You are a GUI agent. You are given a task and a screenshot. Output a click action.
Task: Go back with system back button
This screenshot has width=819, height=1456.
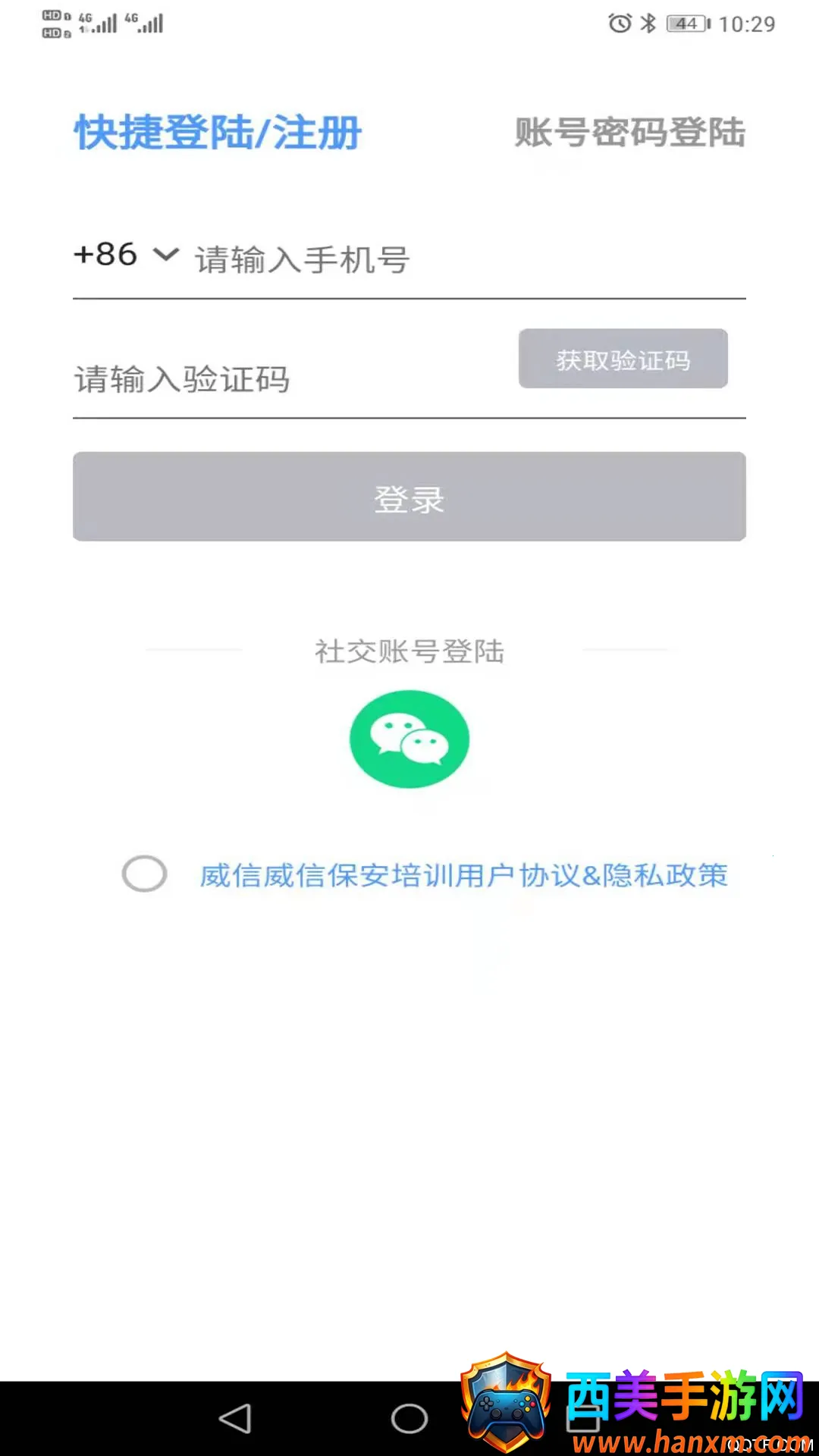point(235,1418)
